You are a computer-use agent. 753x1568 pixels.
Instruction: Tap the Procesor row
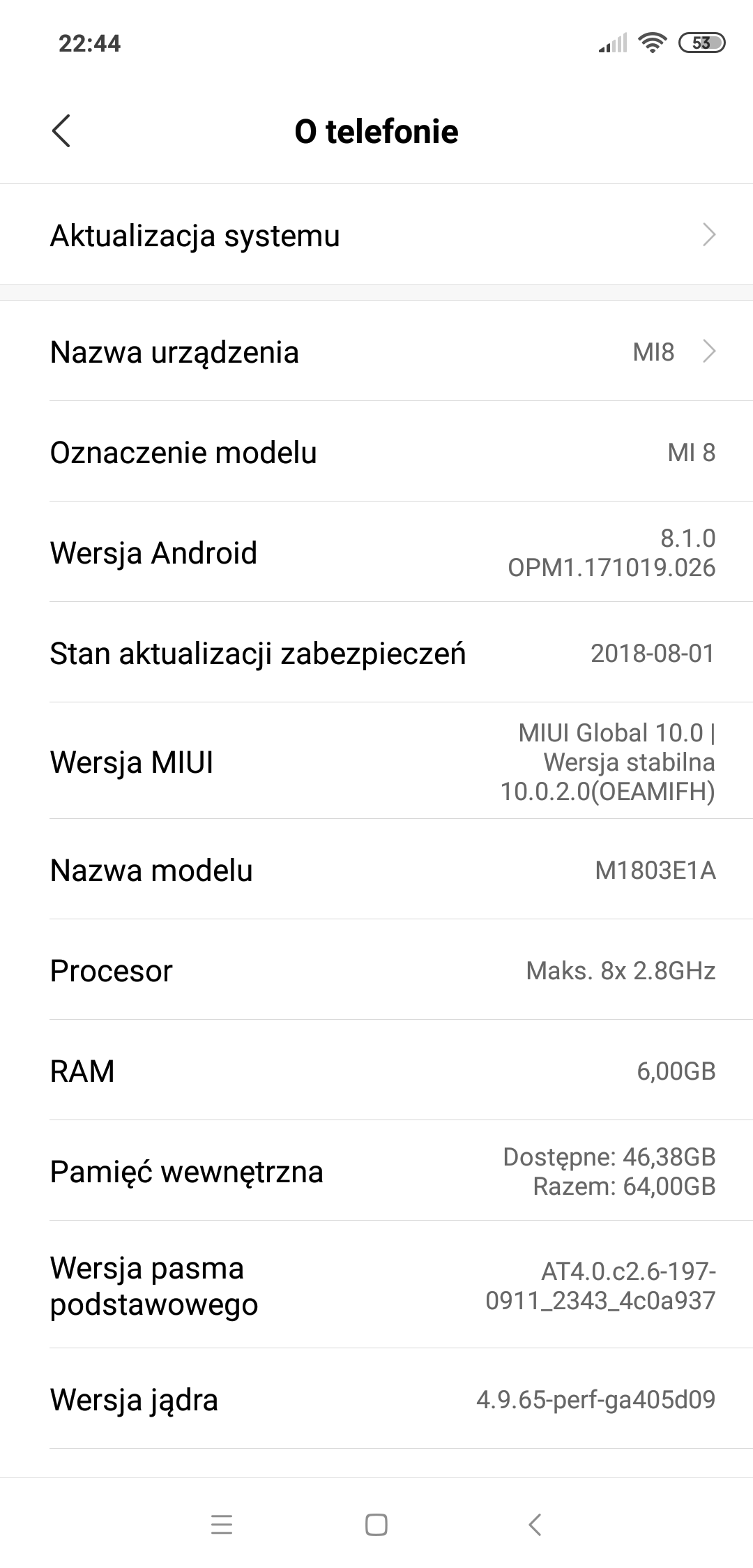376,970
